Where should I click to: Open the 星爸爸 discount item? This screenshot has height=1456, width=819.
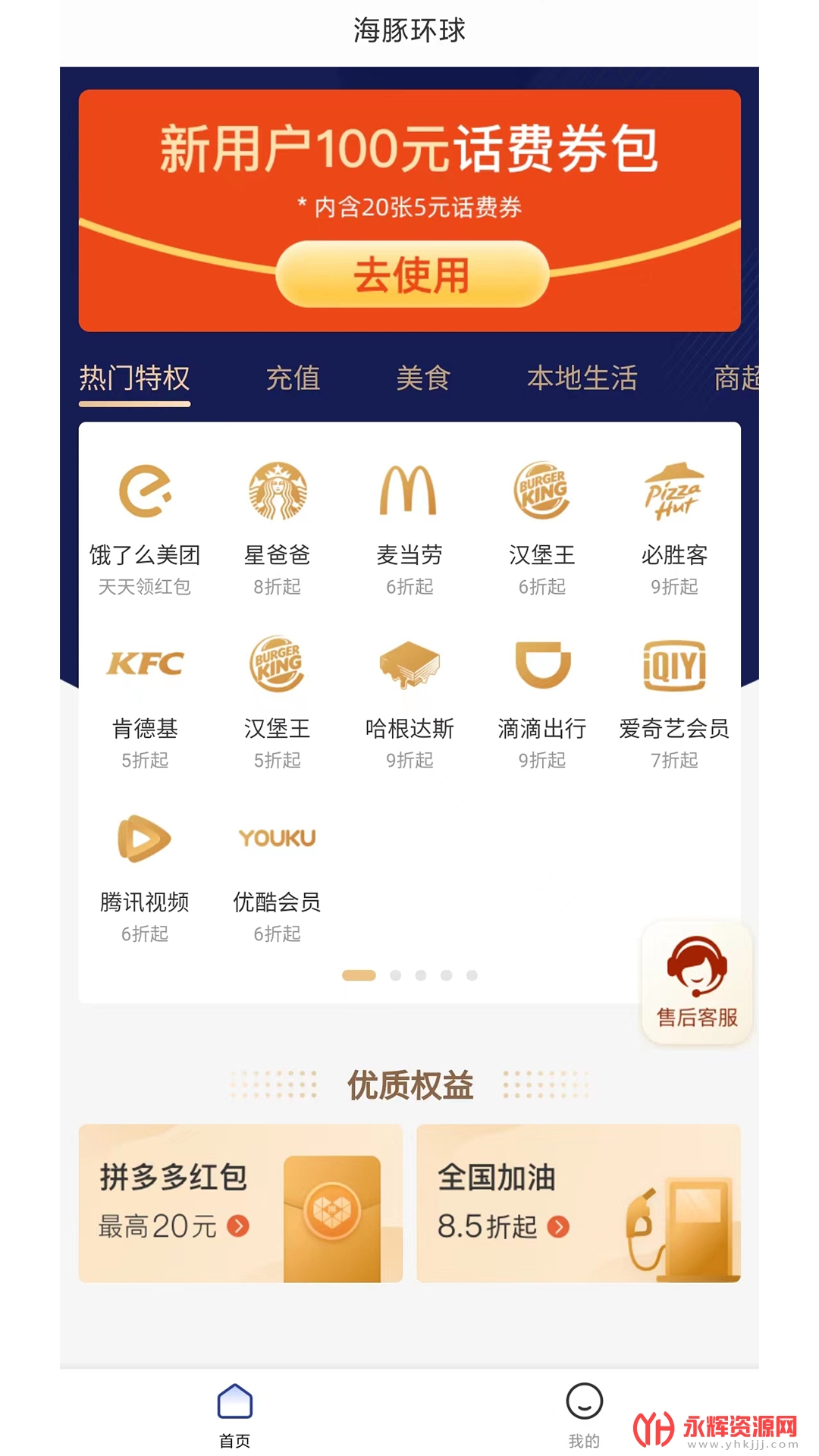click(x=278, y=527)
